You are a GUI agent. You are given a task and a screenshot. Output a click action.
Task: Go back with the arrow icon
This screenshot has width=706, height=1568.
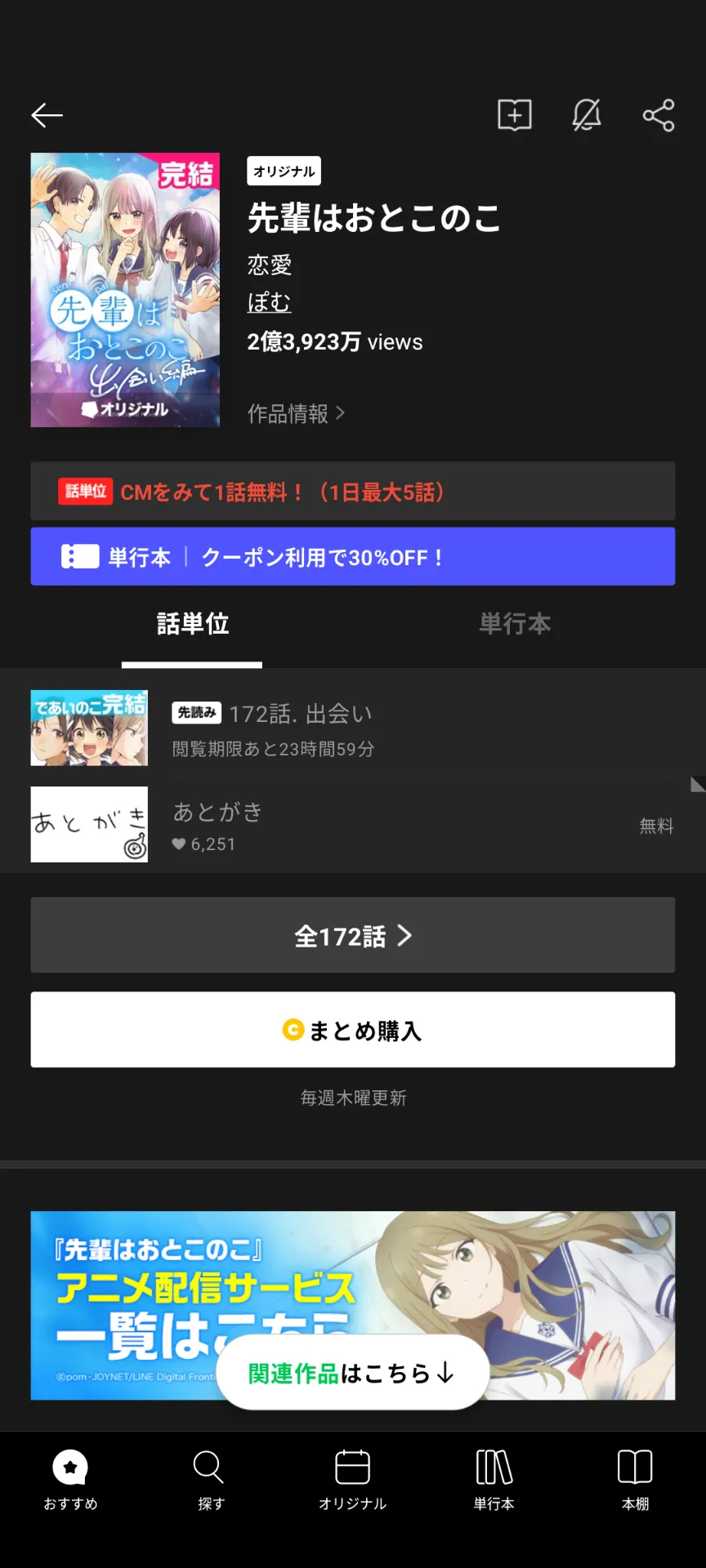(x=47, y=115)
